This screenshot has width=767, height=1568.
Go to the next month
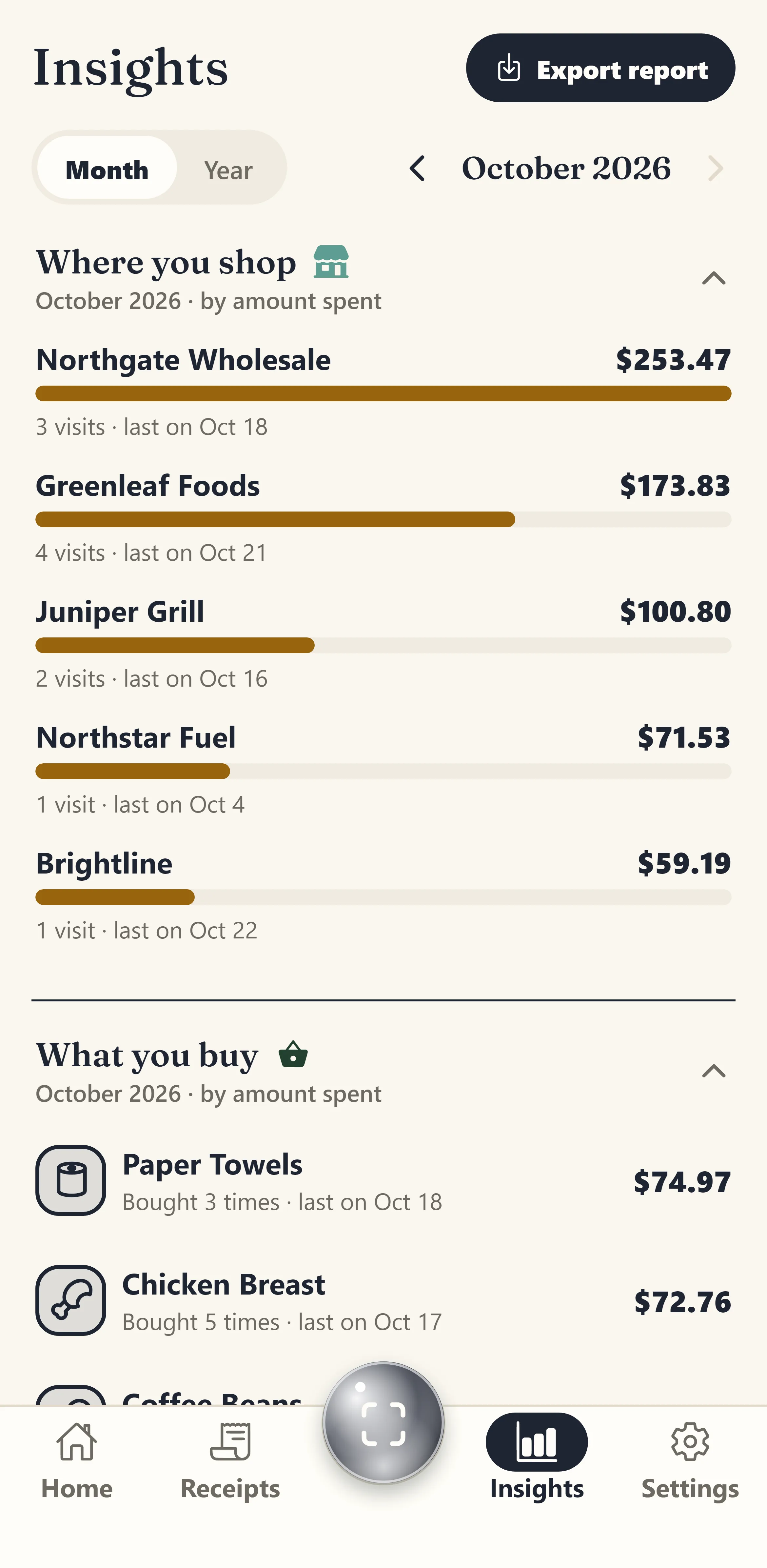coord(715,169)
